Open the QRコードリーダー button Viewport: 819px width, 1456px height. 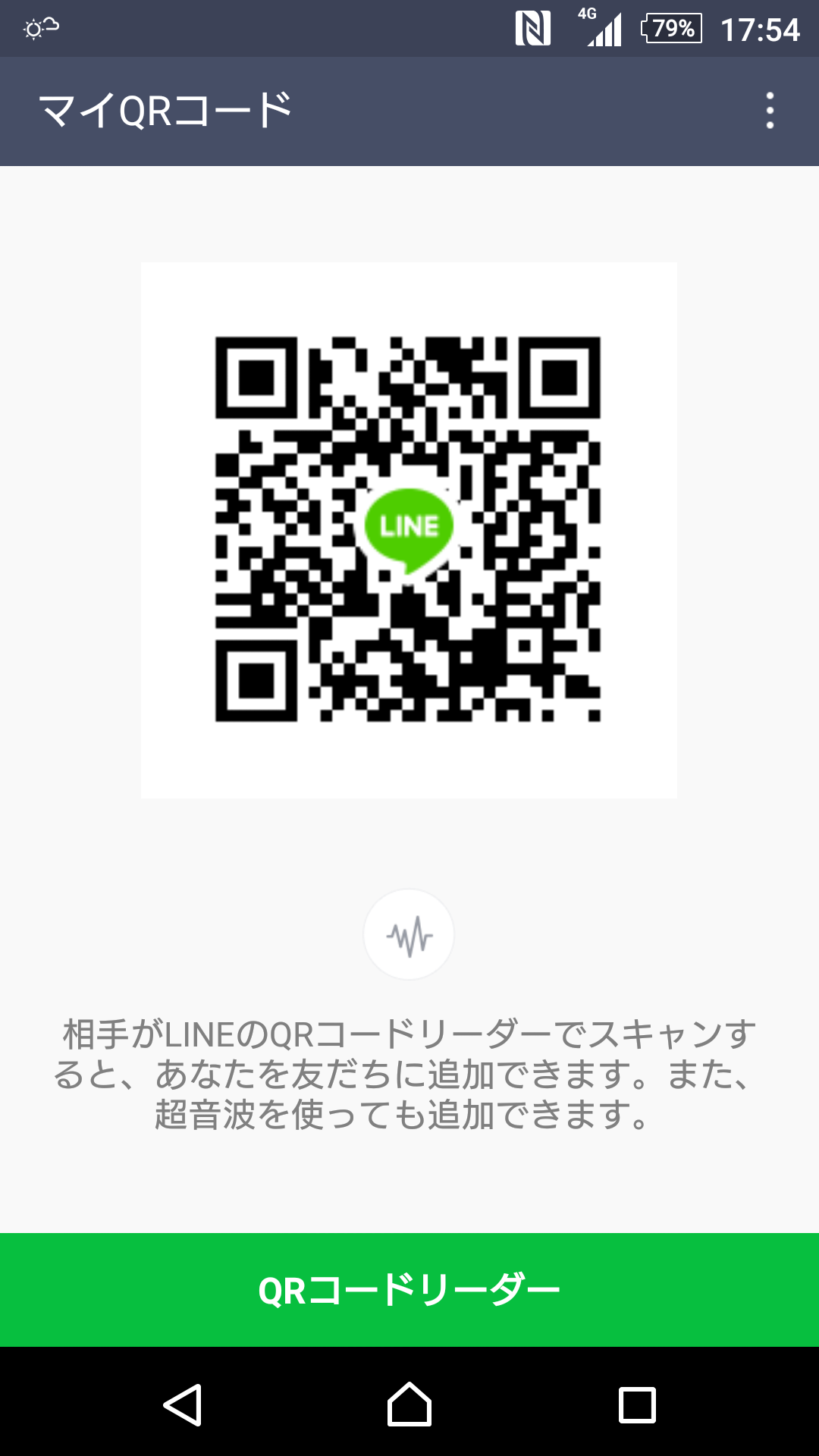coord(409,1290)
